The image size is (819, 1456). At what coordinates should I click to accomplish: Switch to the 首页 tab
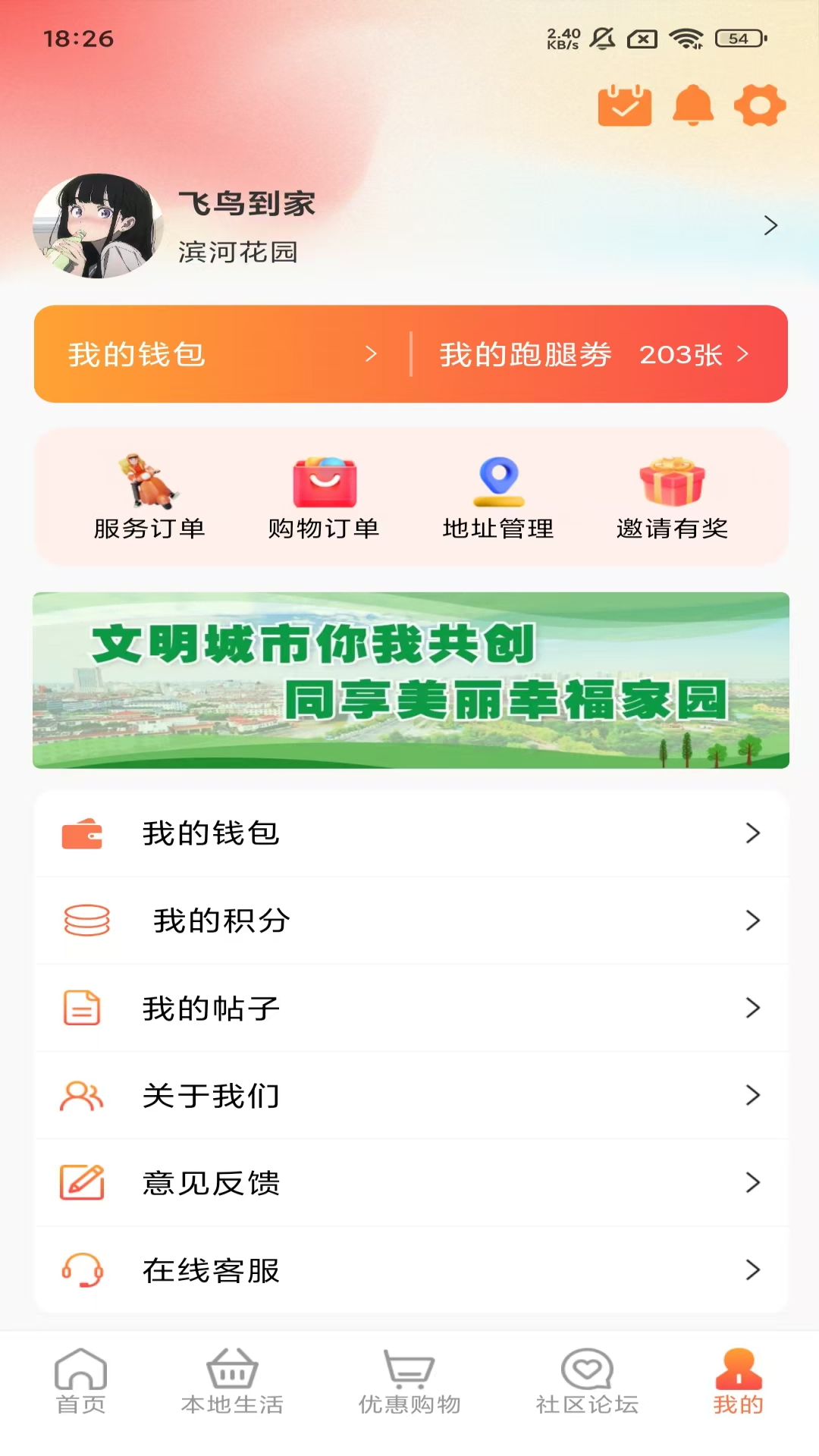[81, 1382]
